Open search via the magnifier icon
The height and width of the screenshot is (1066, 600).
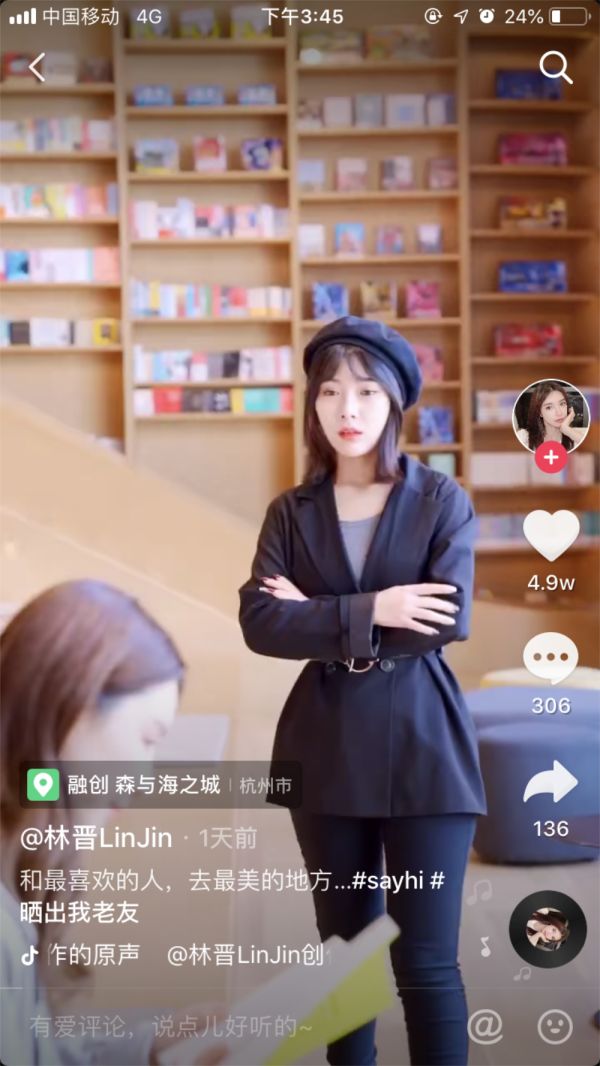[x=555, y=67]
